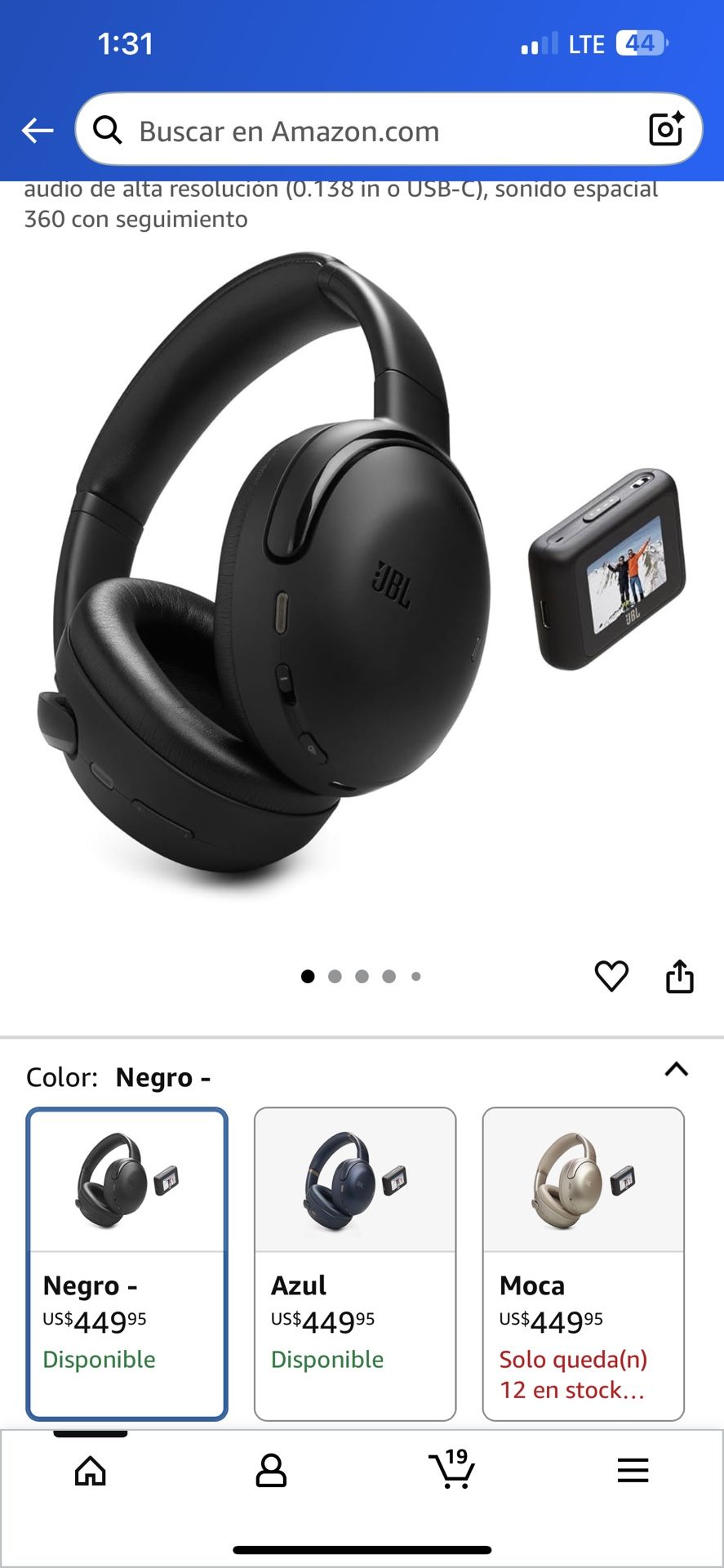Open the account profile tab
The height and width of the screenshot is (1568, 724).
[271, 1471]
